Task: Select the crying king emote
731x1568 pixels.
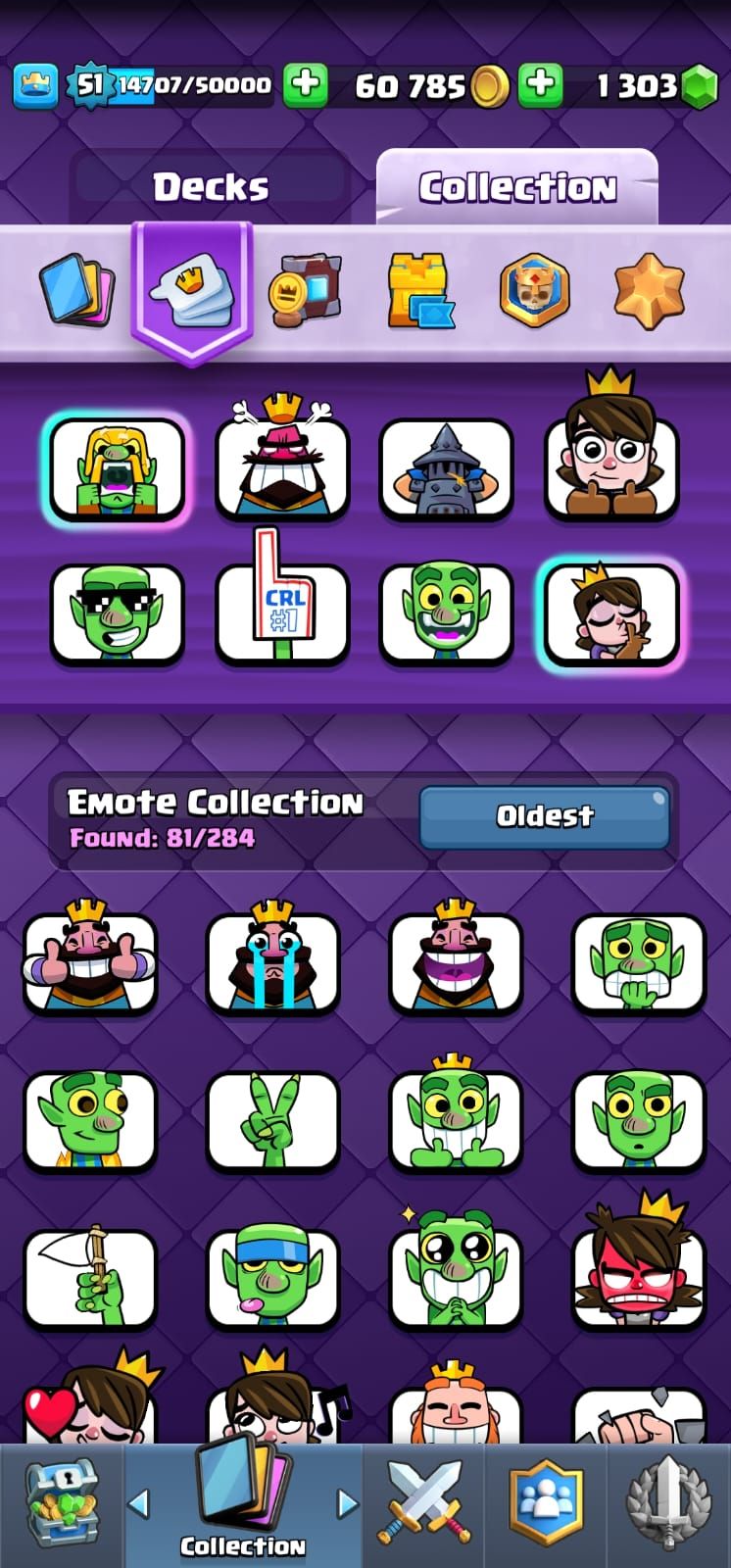Action: tap(272, 960)
